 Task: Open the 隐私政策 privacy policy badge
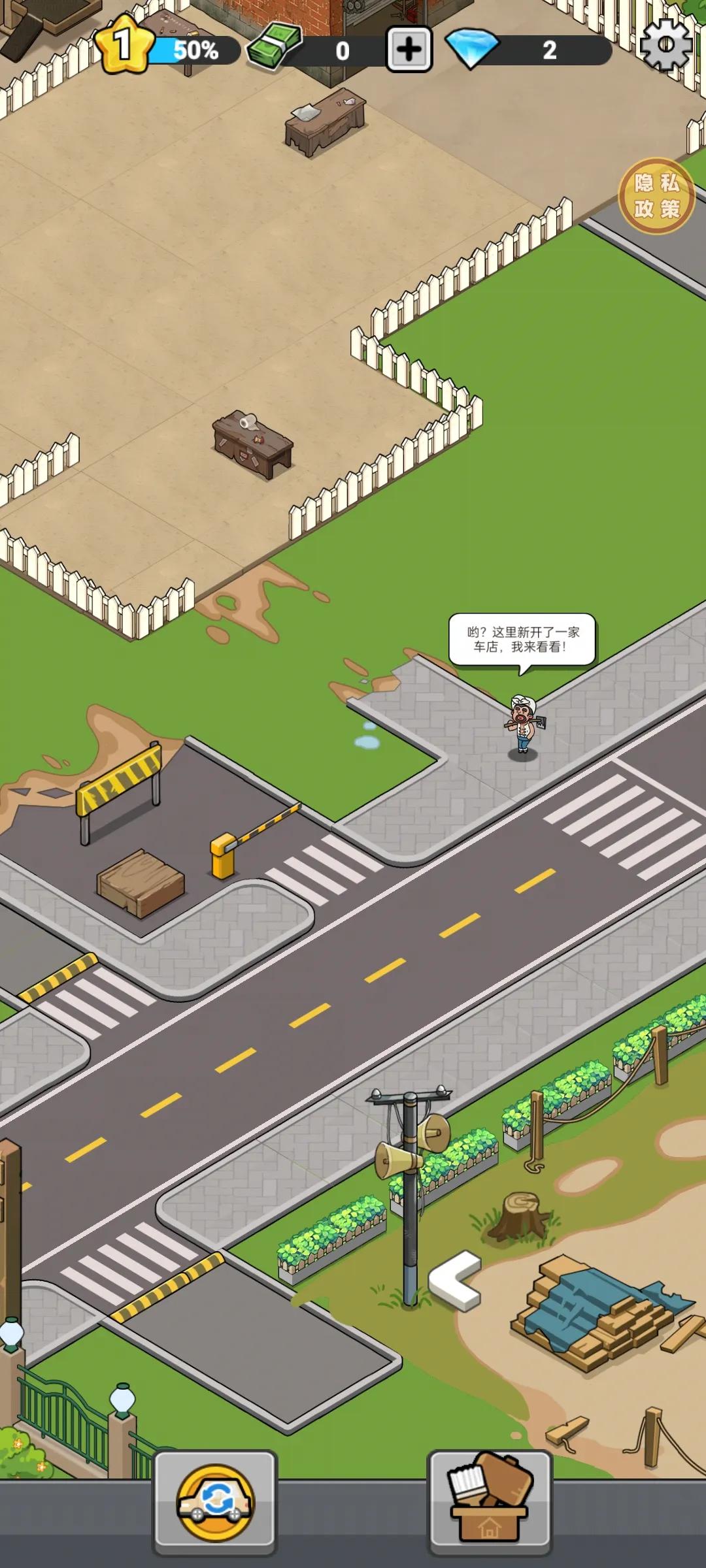tap(656, 196)
